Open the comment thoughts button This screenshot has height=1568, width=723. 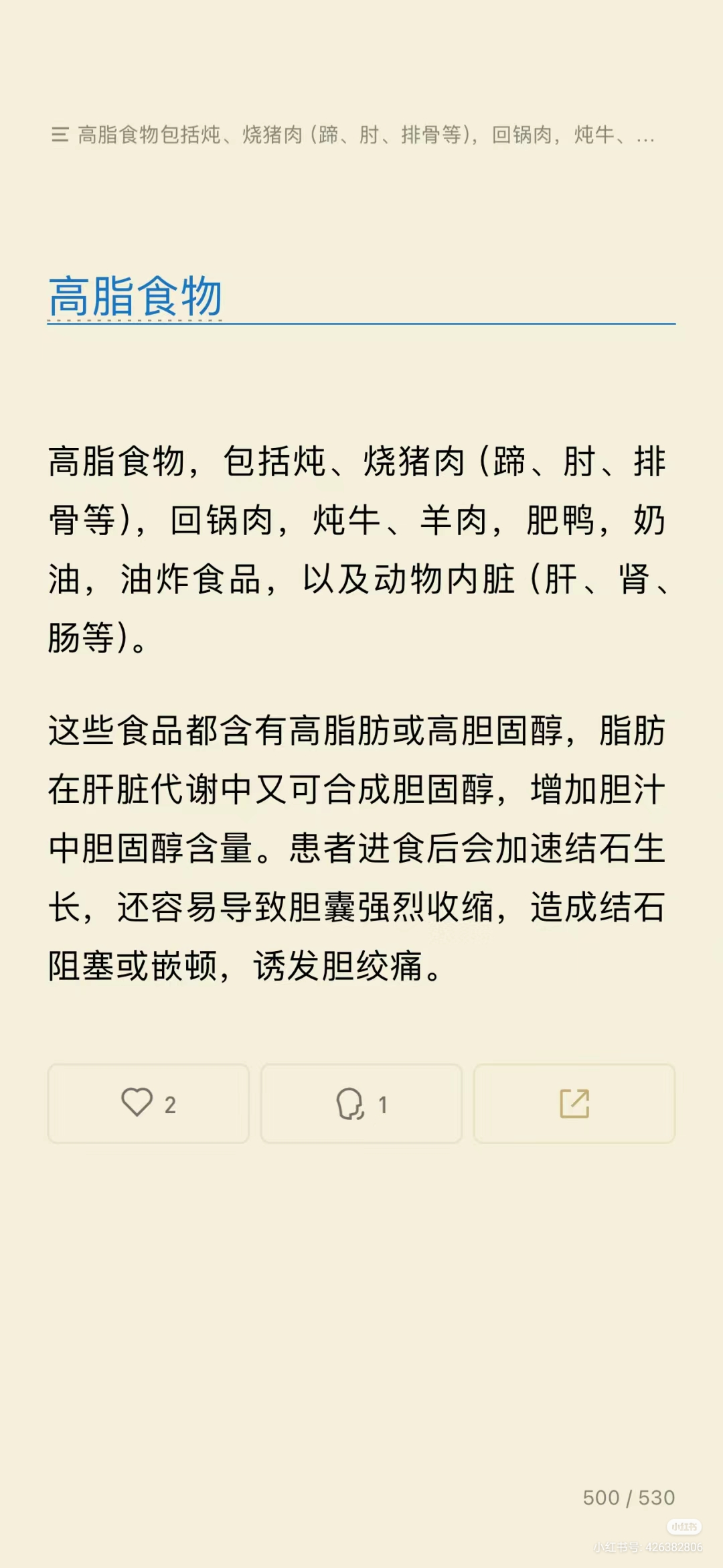point(361,1103)
